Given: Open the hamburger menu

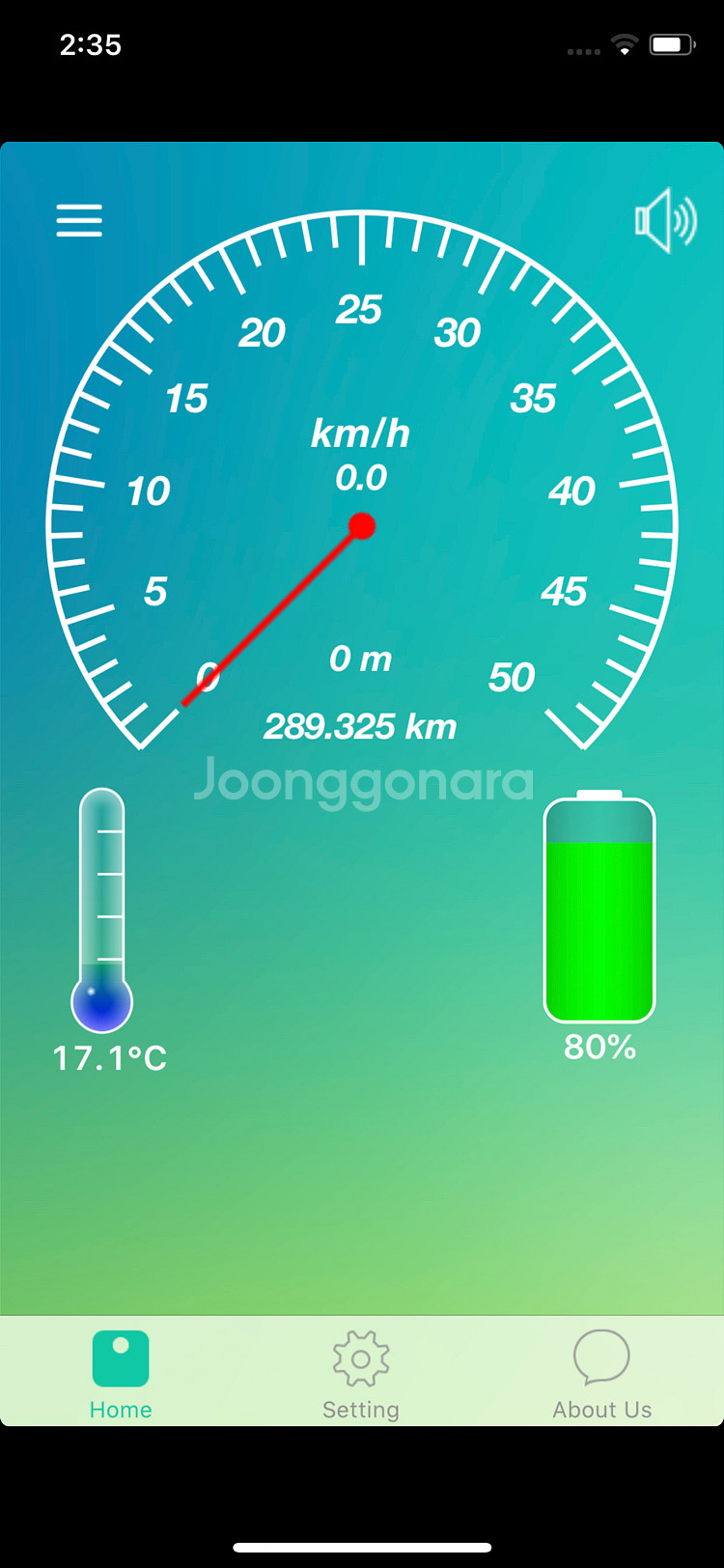Looking at the screenshot, I should coord(79,220).
